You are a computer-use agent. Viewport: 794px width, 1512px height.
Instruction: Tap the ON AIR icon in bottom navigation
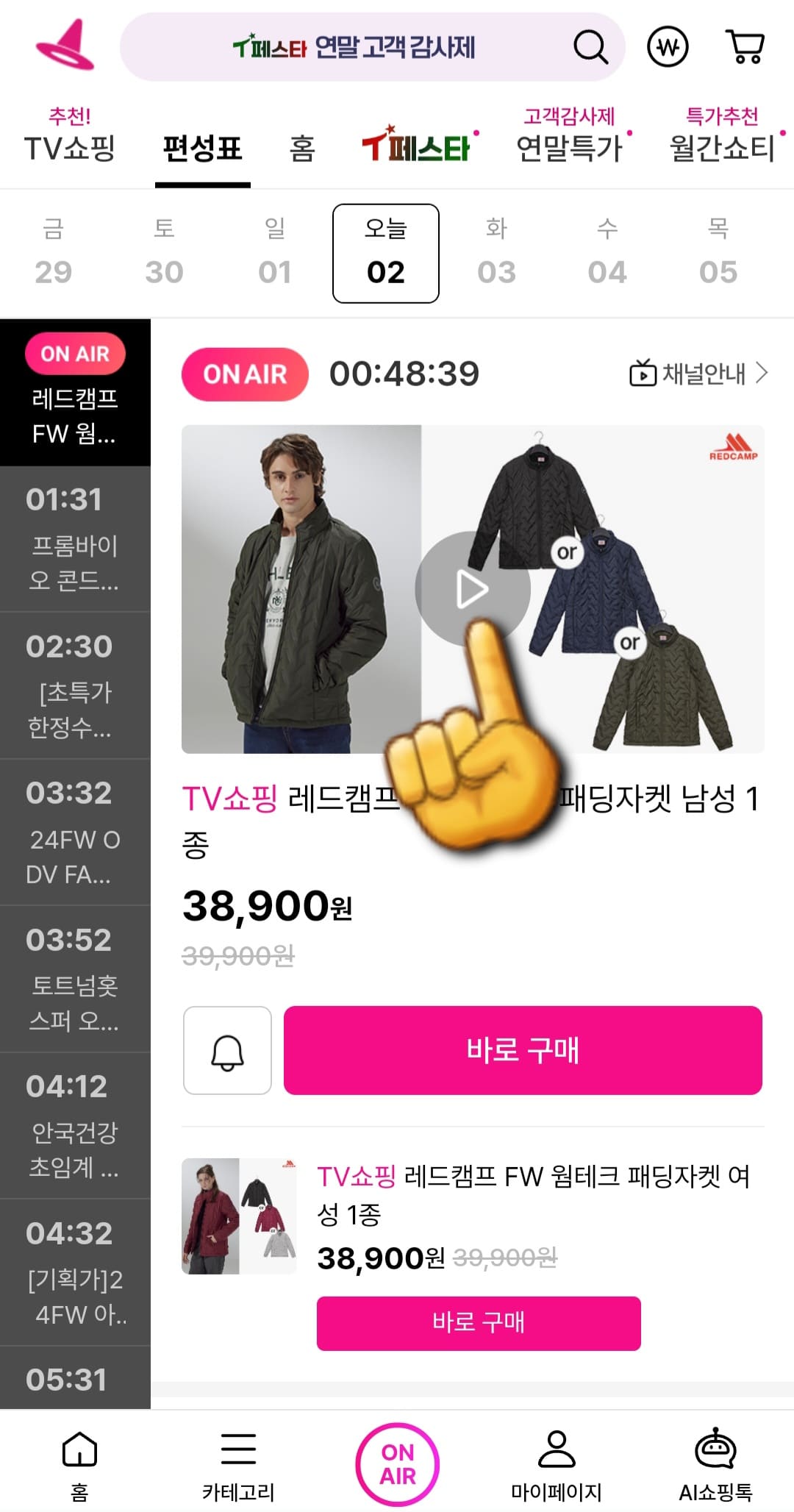[397, 1462]
